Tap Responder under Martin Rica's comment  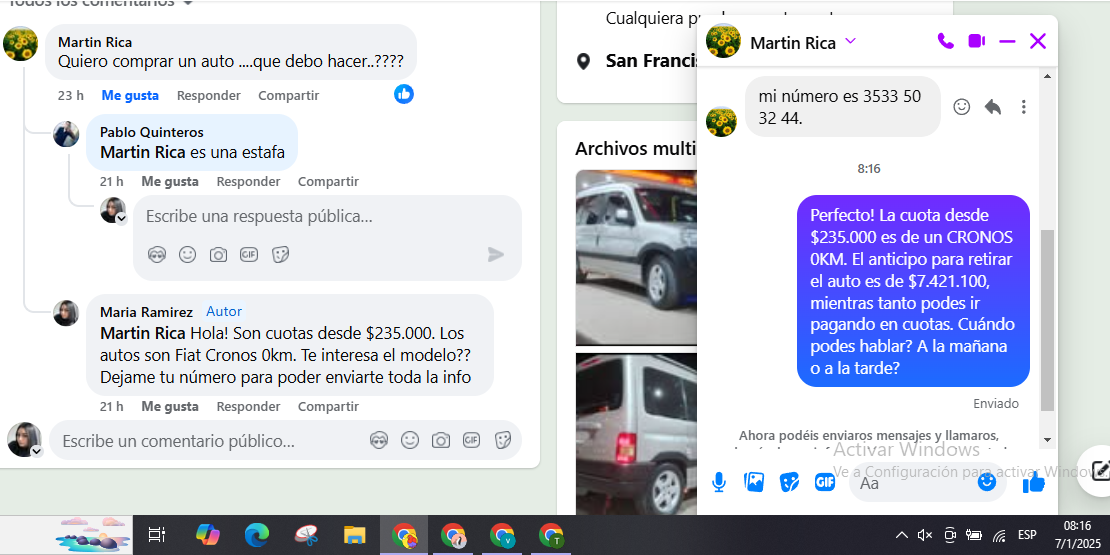(x=208, y=95)
